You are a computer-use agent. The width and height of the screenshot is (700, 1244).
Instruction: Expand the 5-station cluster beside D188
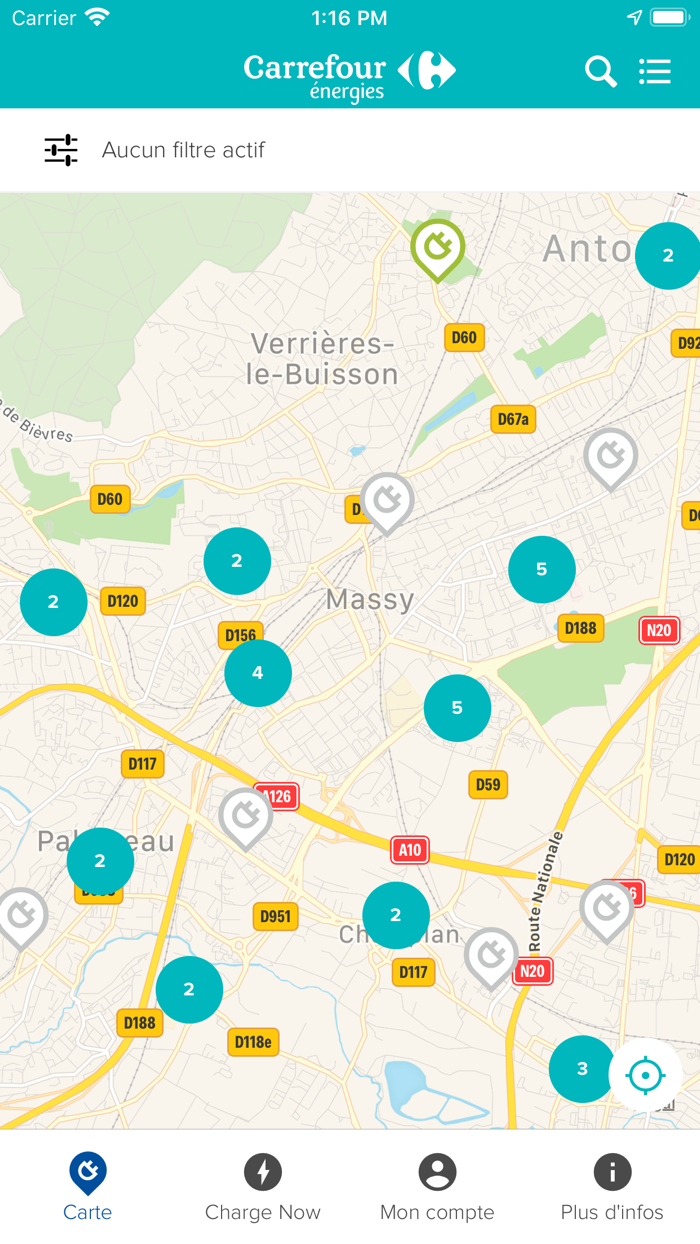coord(542,569)
